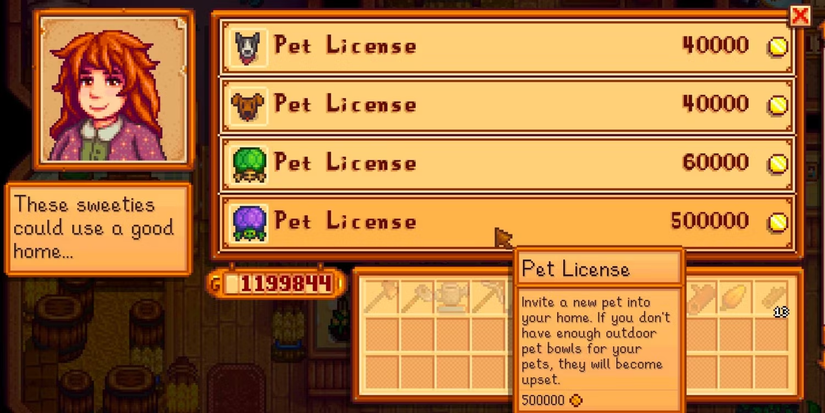Close the pet shop menu

pos(800,15)
